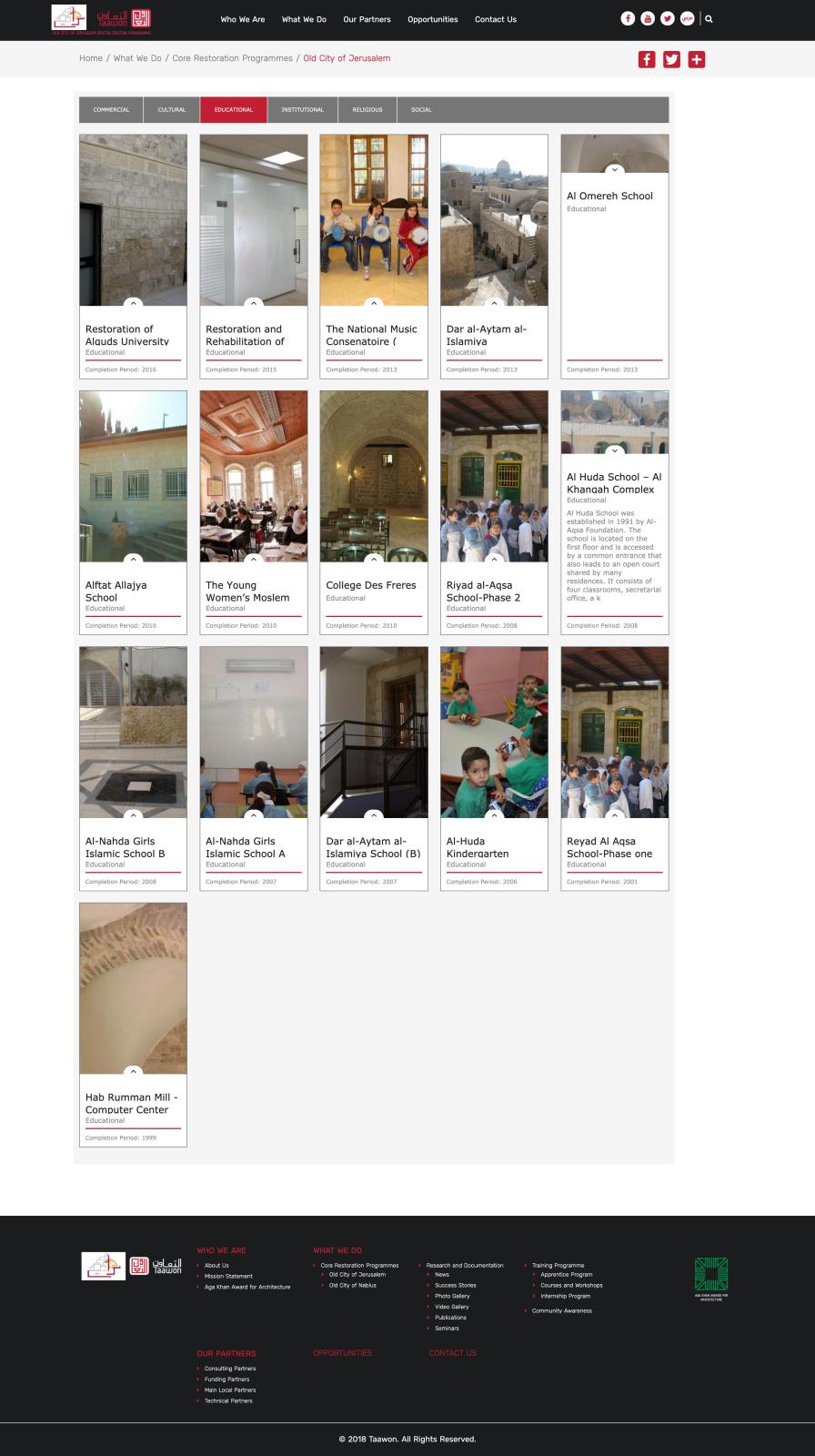Open the YouTube channel icon
The image size is (815, 1456).
click(x=648, y=18)
